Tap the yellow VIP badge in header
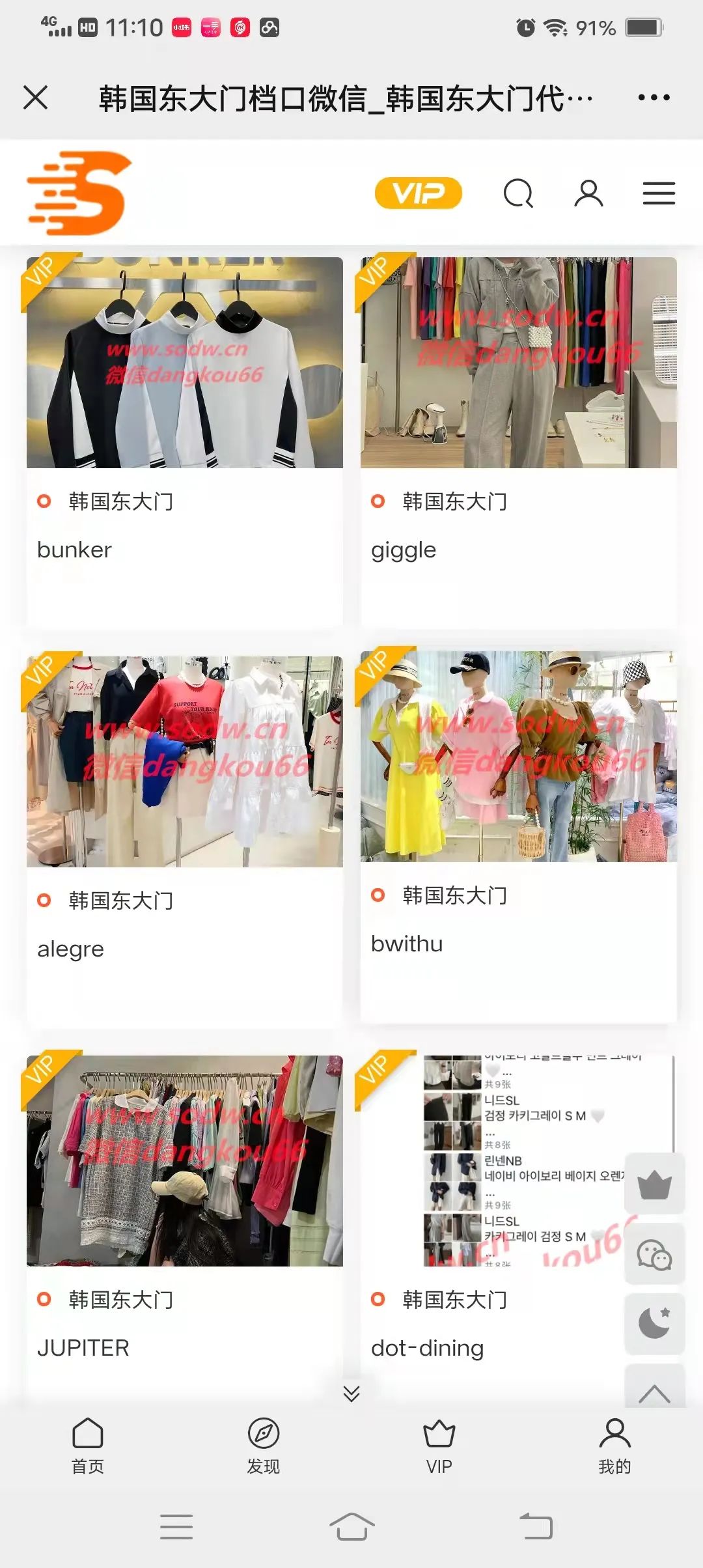This screenshot has width=703, height=1568. [x=418, y=193]
